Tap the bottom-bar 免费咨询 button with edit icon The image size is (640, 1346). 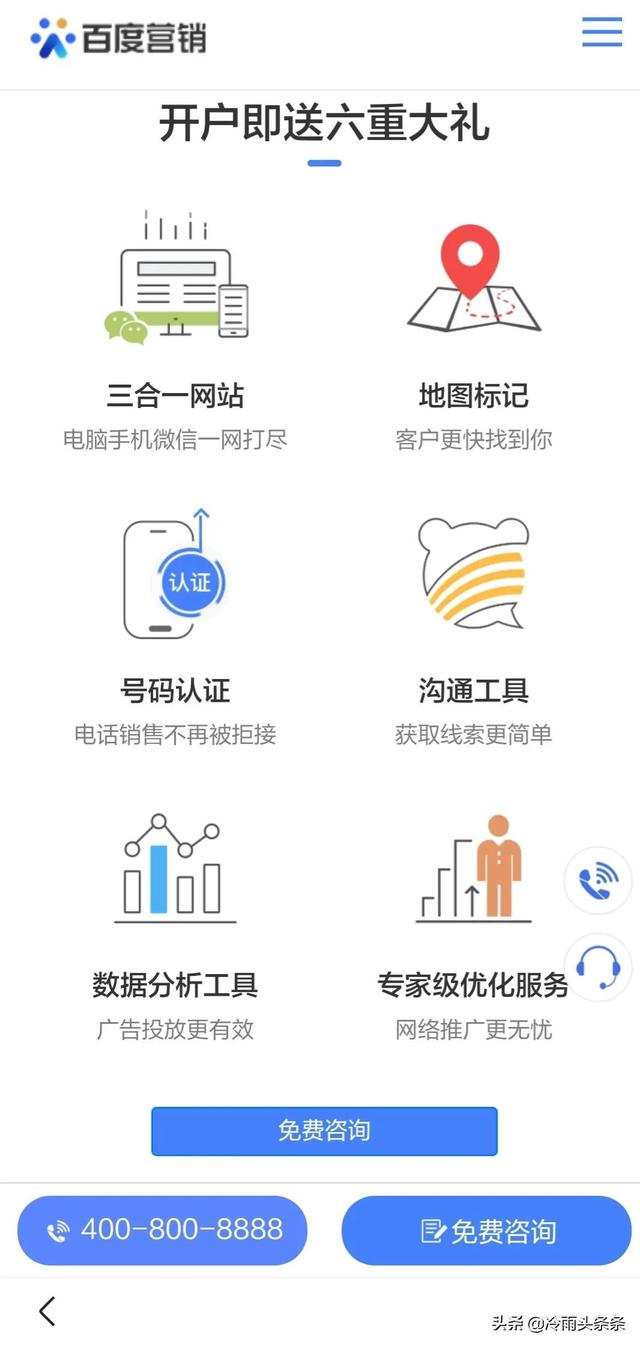pyautogui.click(x=487, y=1230)
